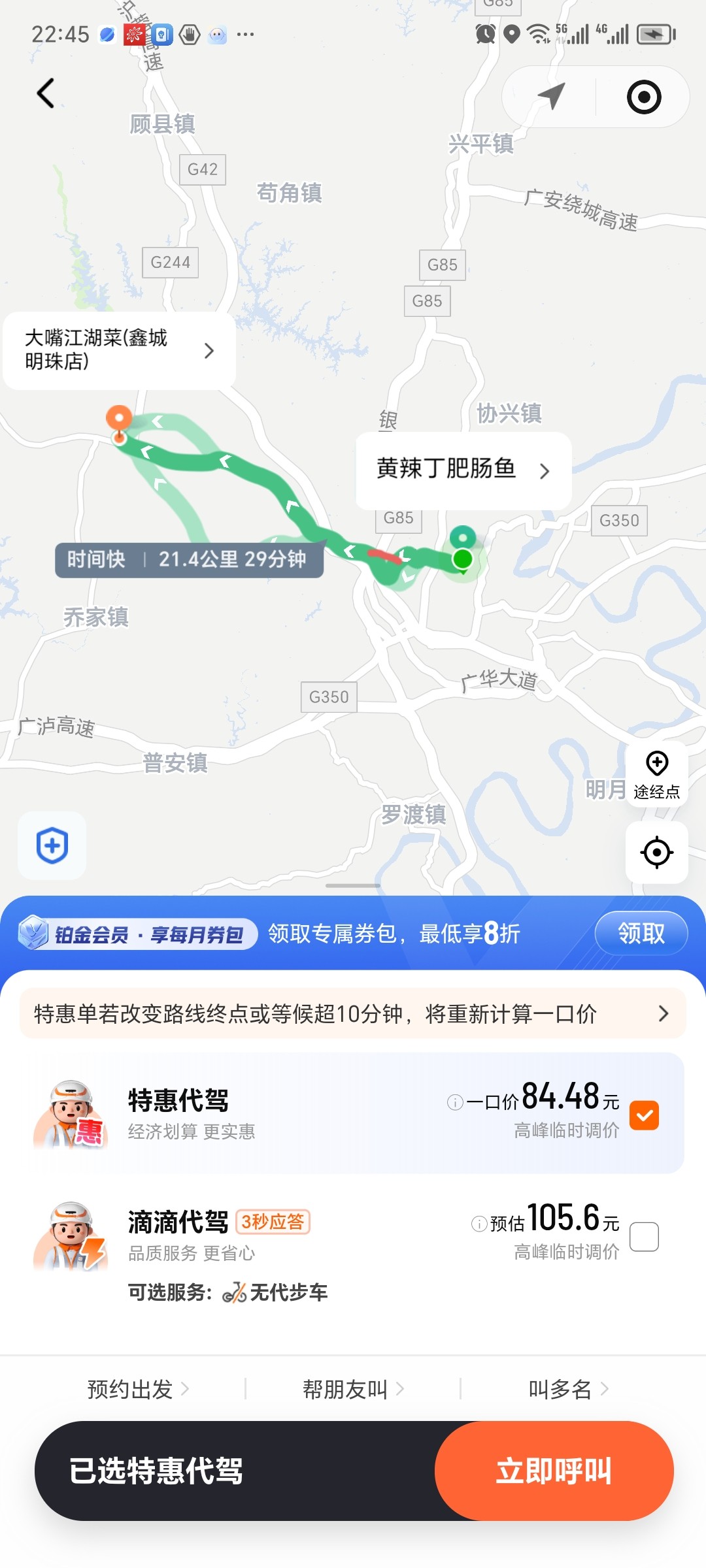View 预估 105.6元 price details info icon
This screenshot has height=1568, width=706.
479,1224
